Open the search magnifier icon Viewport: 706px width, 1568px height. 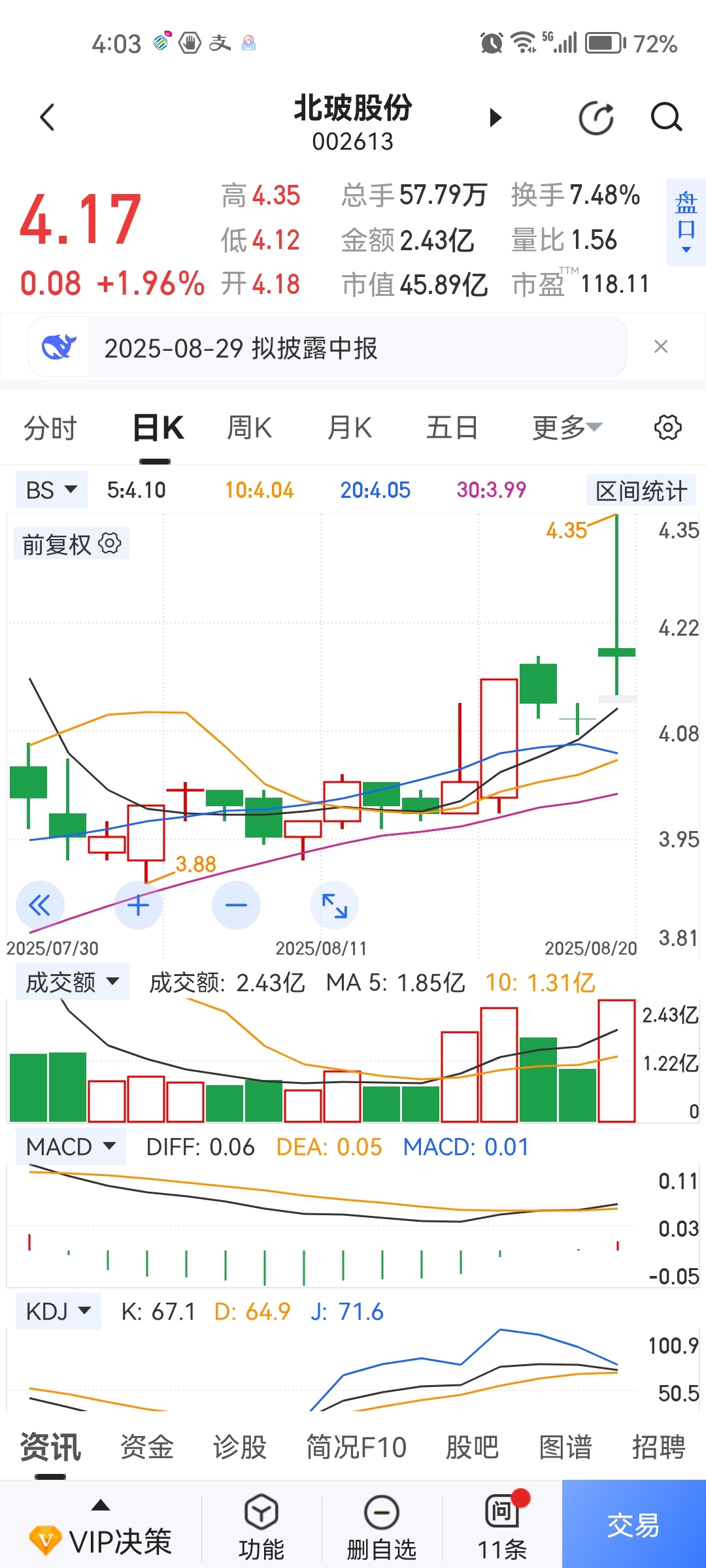tap(666, 118)
